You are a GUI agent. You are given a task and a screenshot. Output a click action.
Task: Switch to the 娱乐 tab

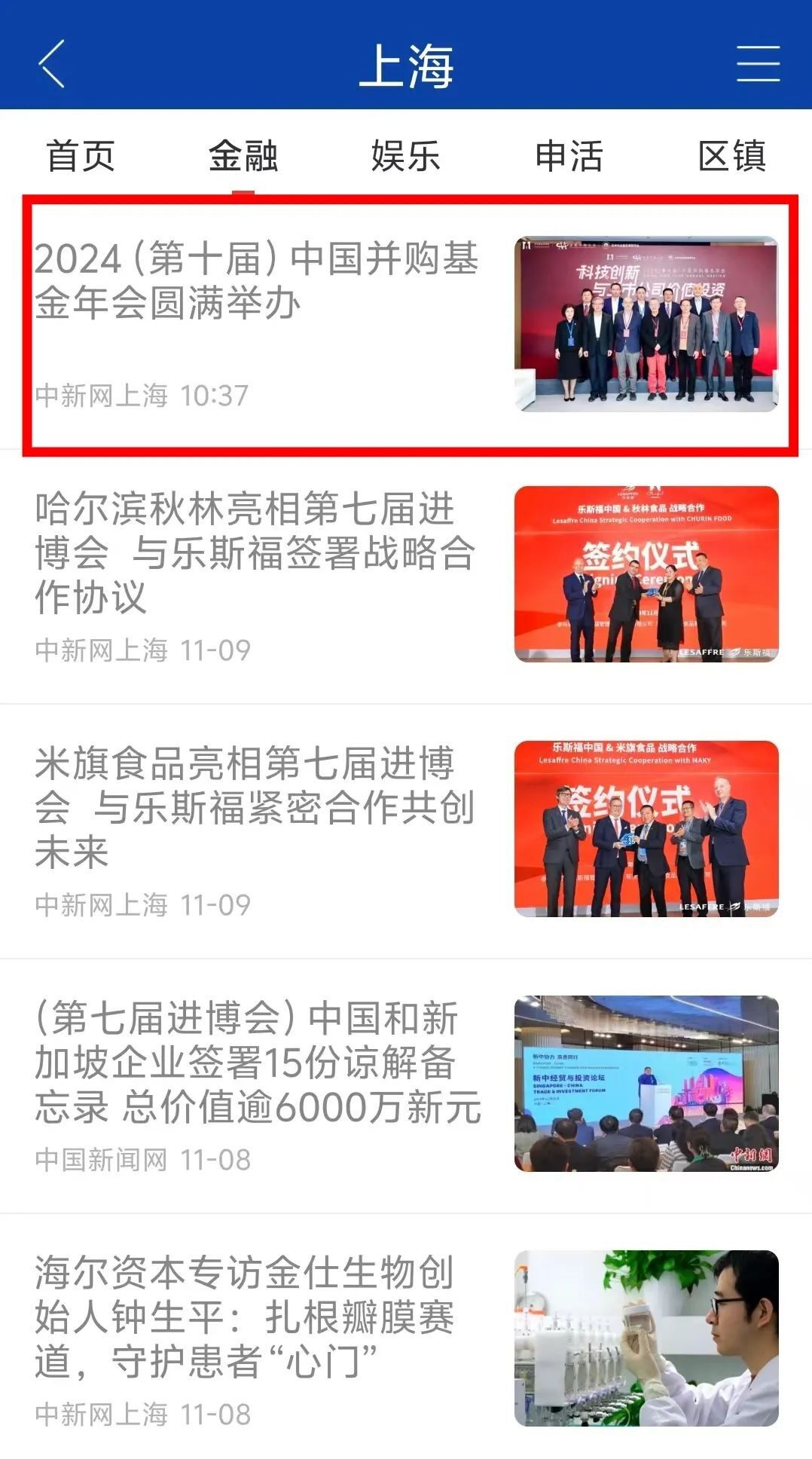[405, 156]
